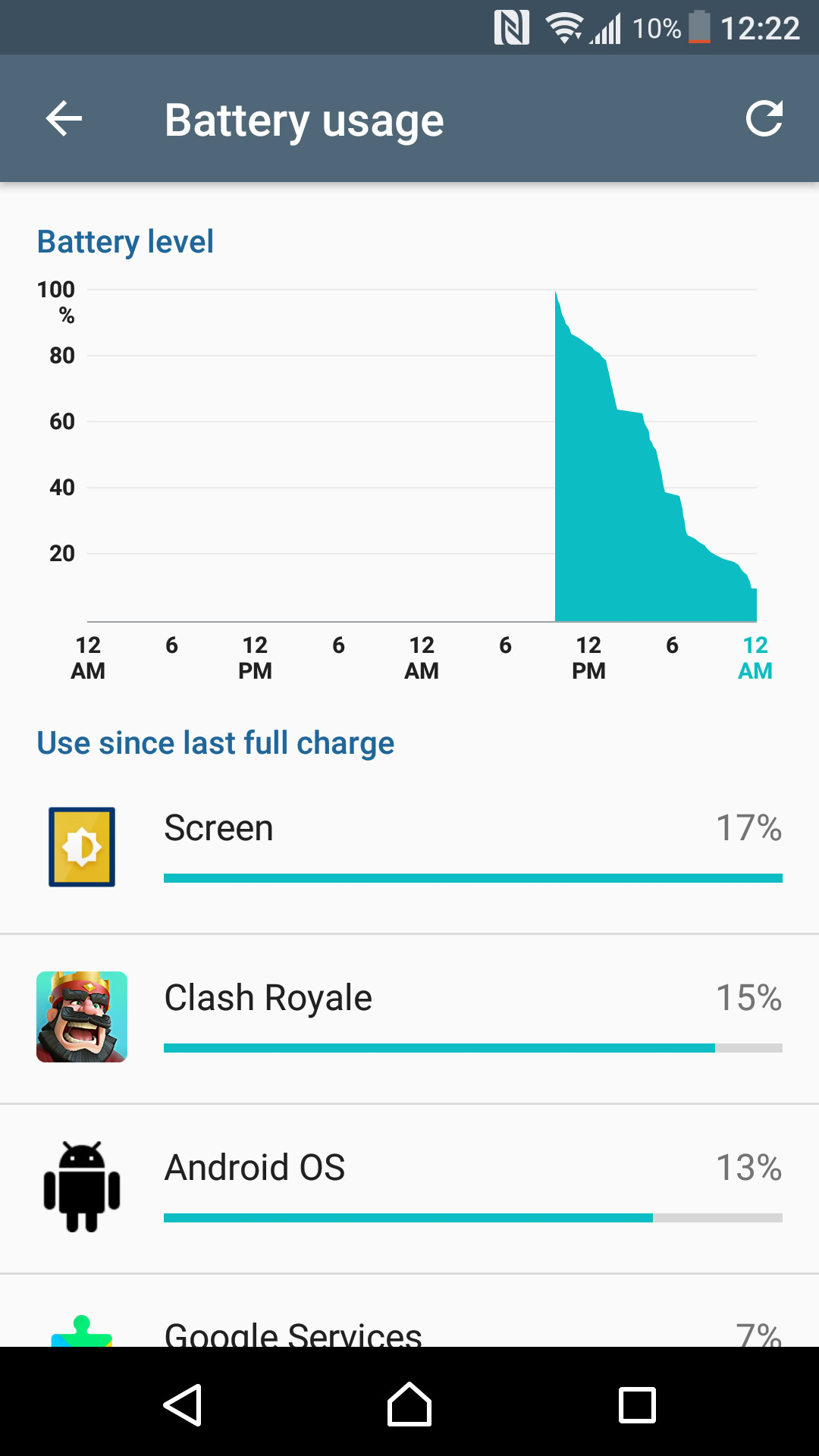The width and height of the screenshot is (819, 1456).
Task: View Clash Royale battery usage details
Action: [x=409, y=1018]
